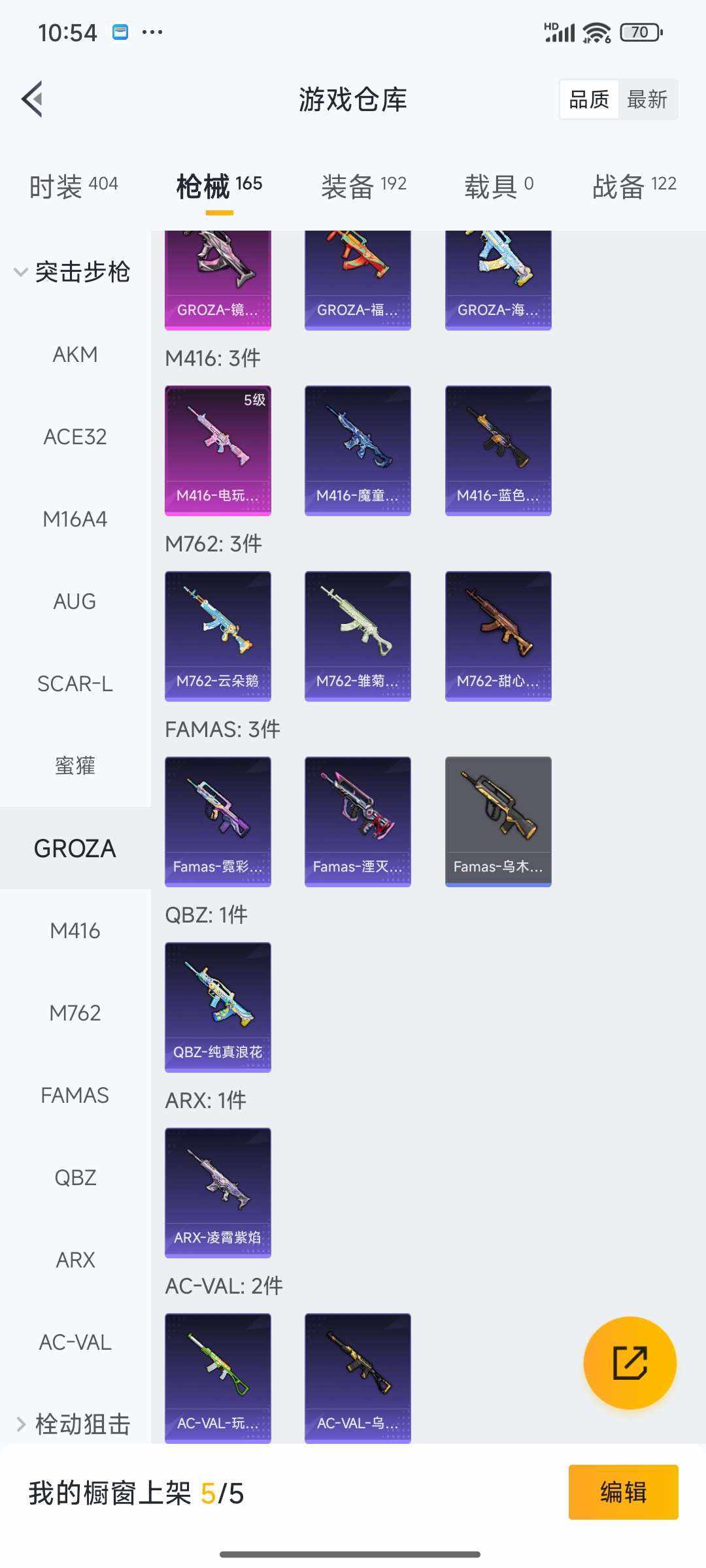Open the M416-电玩 level 5 skin
The width and height of the screenshot is (706, 1568).
coord(218,450)
